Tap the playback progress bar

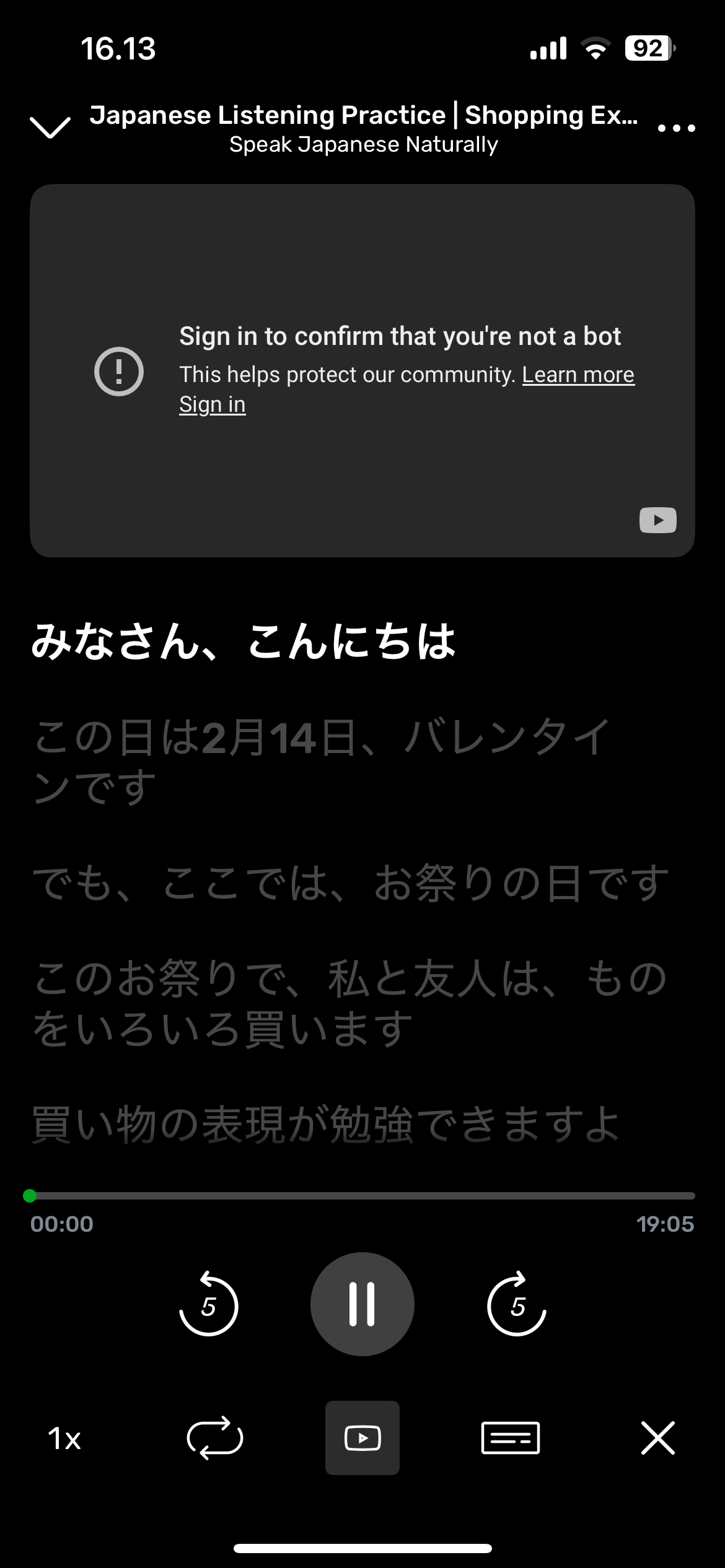pyautogui.click(x=362, y=1196)
